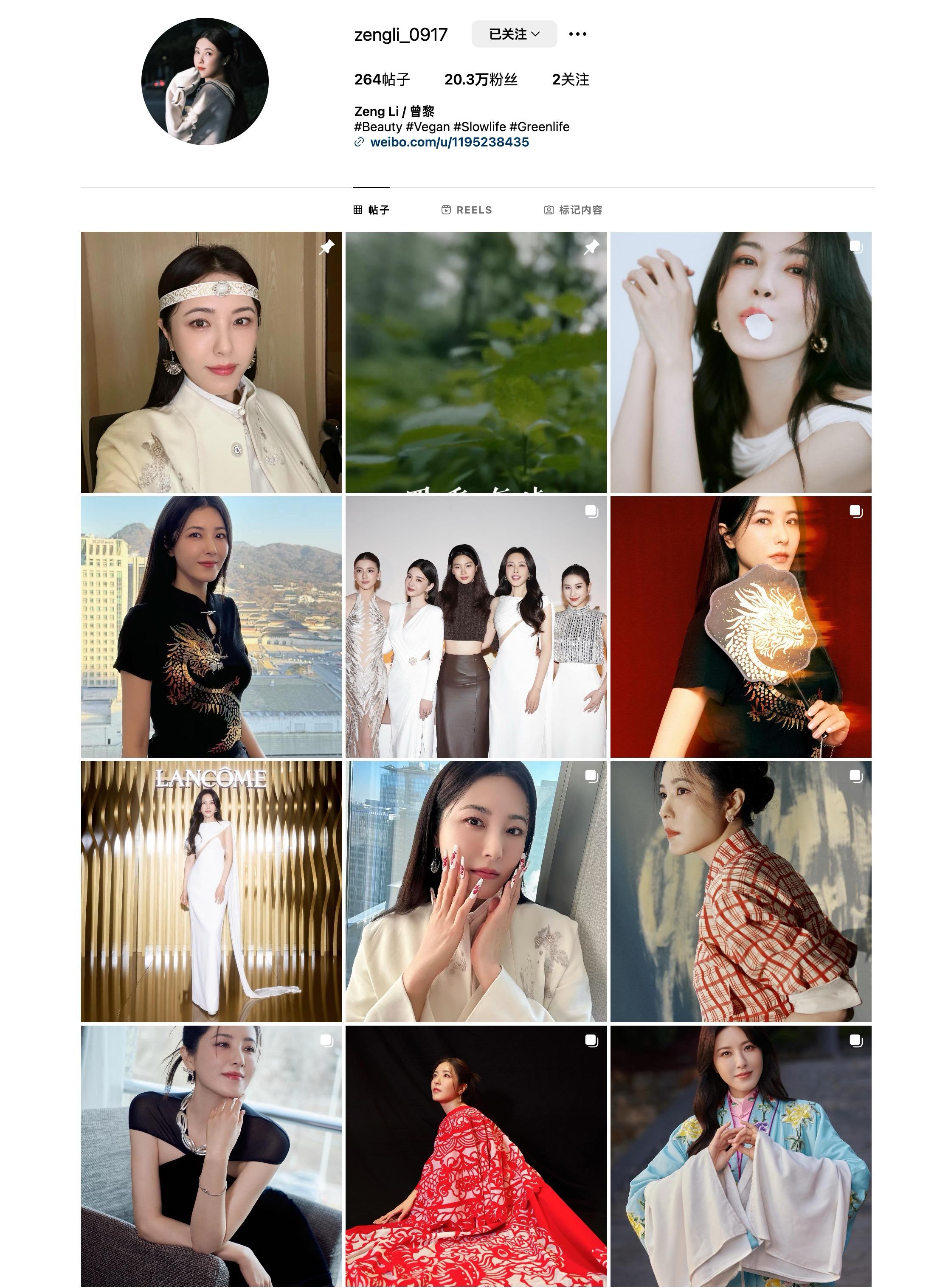Open the red paper-cut dress post
The height and width of the screenshot is (1288, 951).
476,1156
